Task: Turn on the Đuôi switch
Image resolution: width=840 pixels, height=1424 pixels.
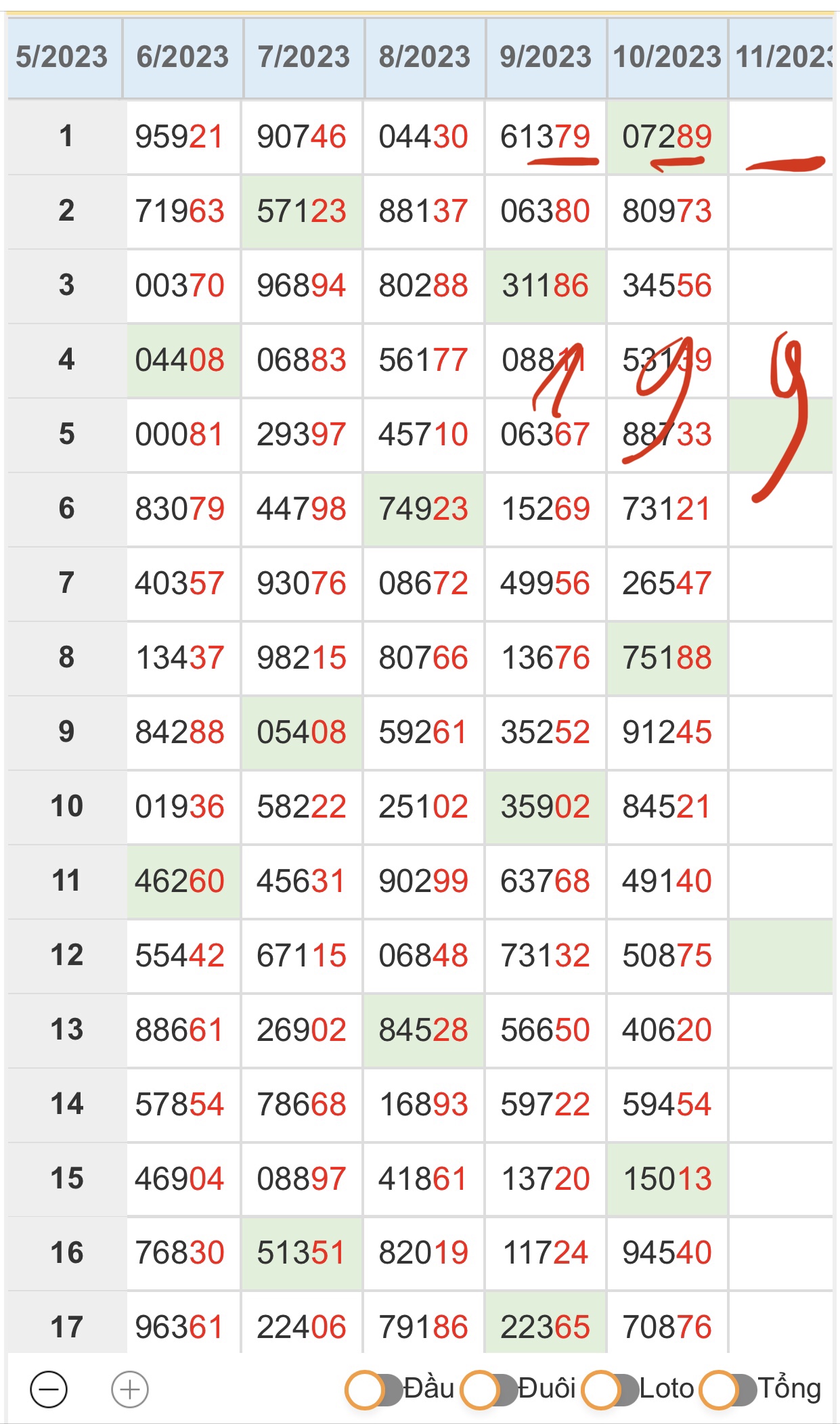Action: 489,1389
